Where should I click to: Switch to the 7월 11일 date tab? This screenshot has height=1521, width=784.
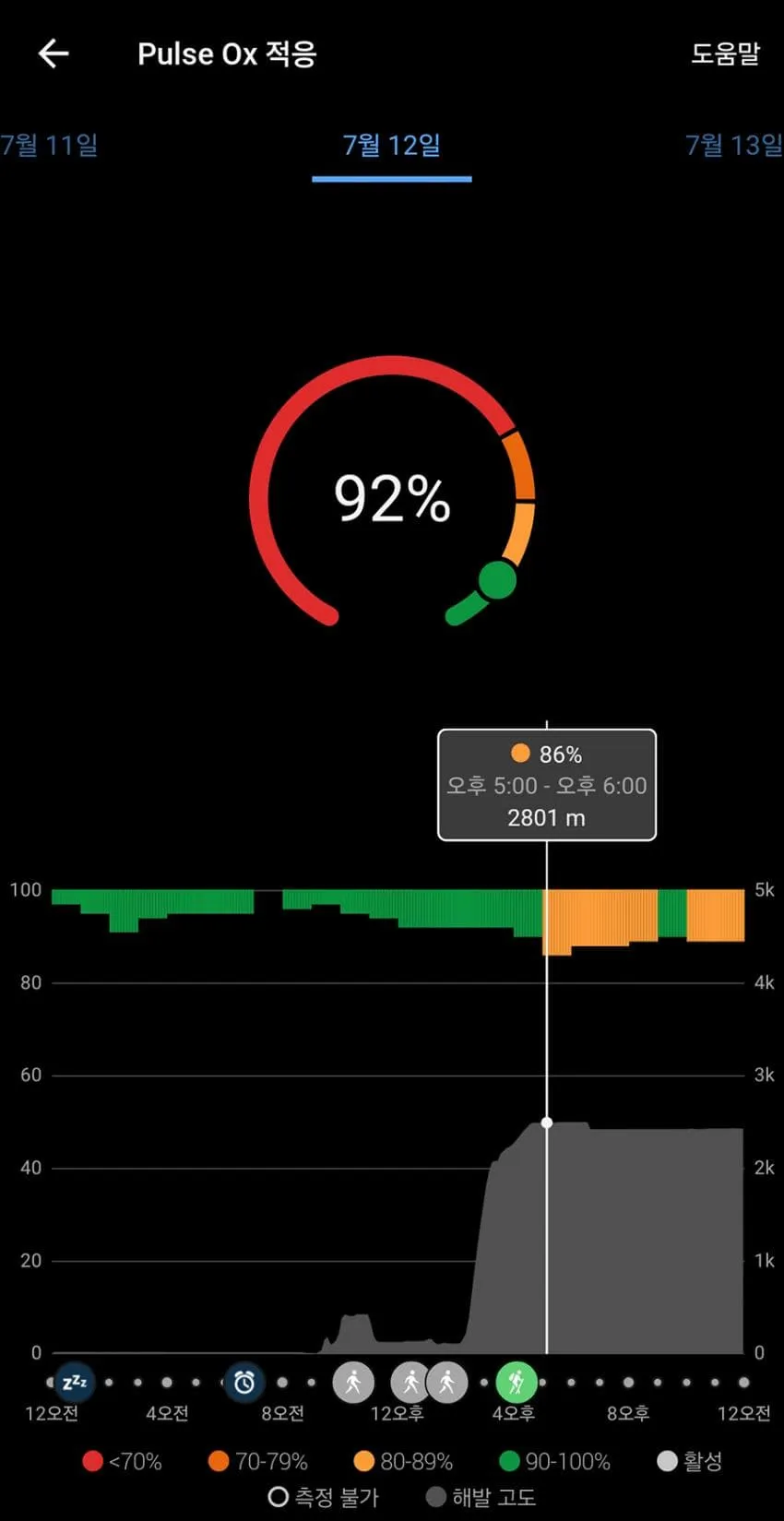pyautogui.click(x=49, y=145)
